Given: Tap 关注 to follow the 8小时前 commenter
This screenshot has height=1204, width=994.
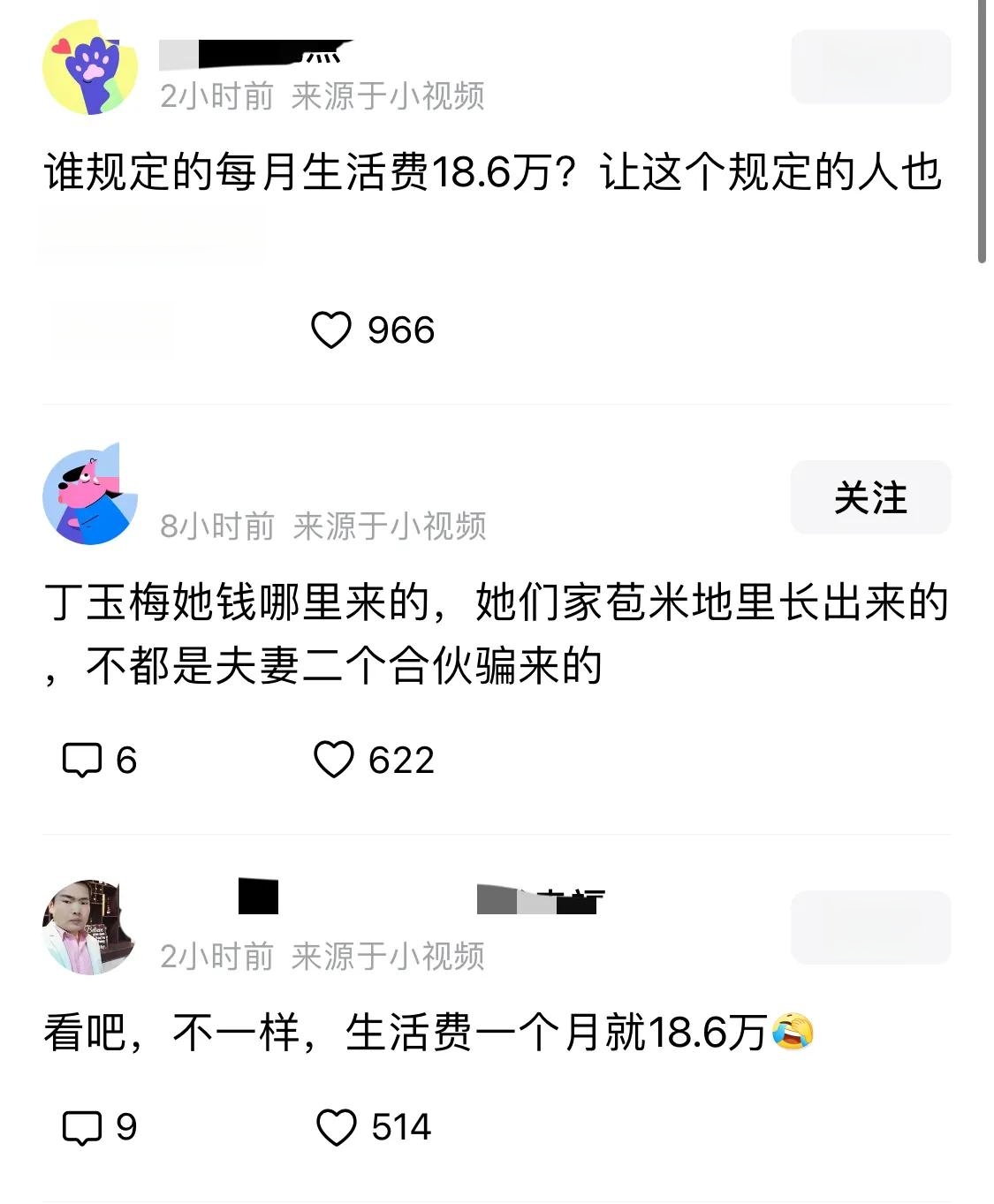Looking at the screenshot, I should (x=870, y=497).
